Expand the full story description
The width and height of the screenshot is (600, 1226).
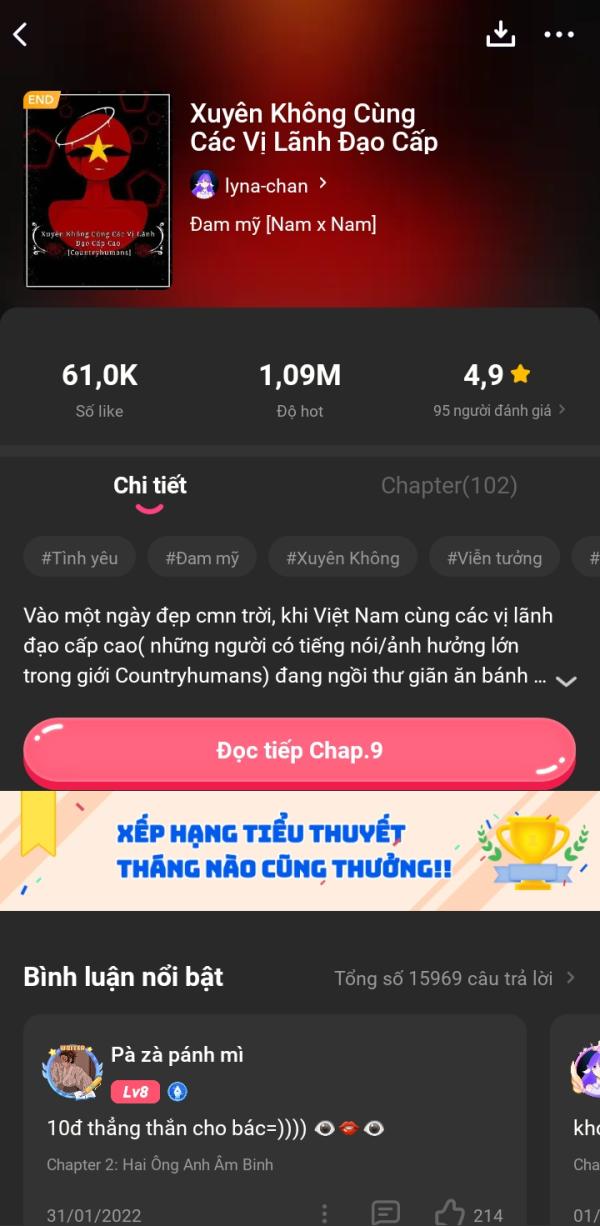click(566, 680)
